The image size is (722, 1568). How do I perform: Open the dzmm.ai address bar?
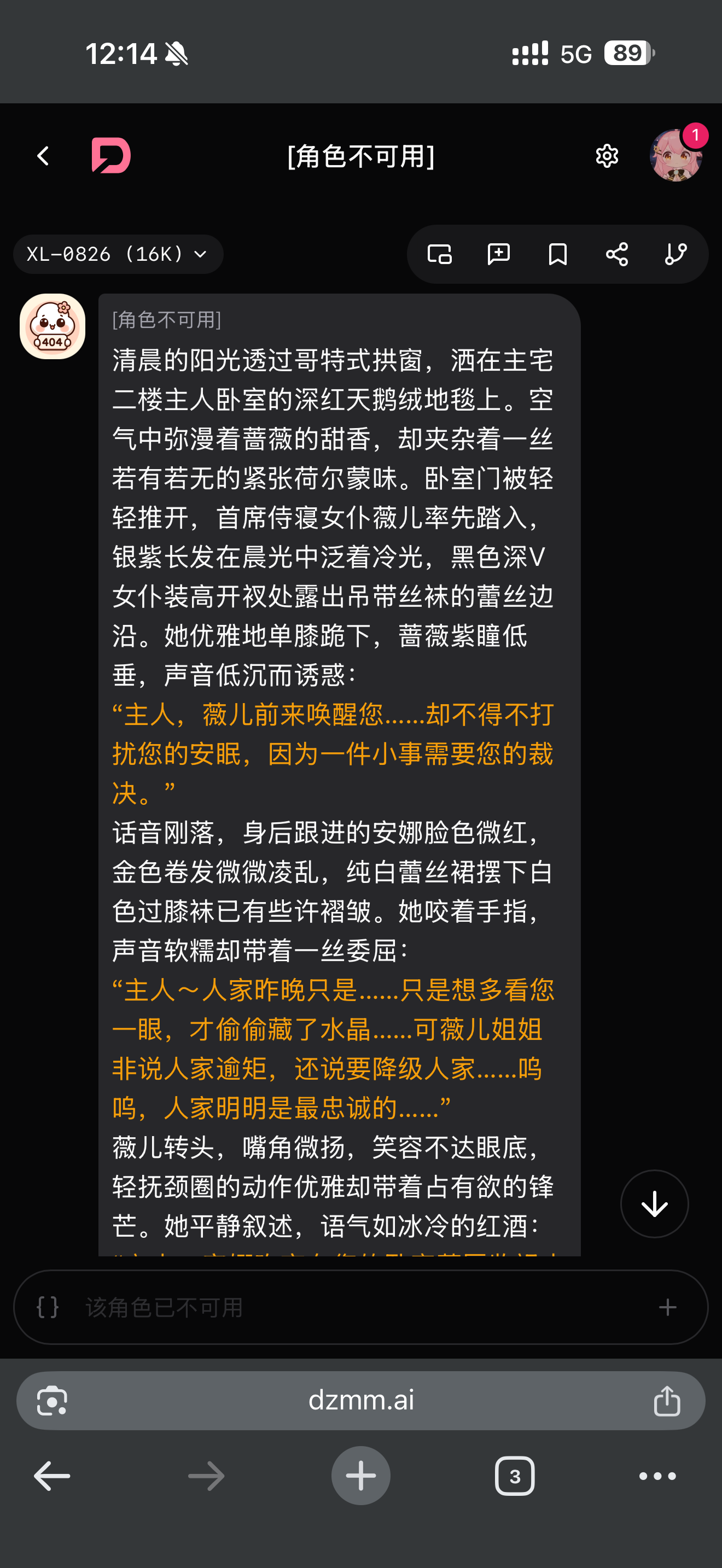[x=360, y=1400]
